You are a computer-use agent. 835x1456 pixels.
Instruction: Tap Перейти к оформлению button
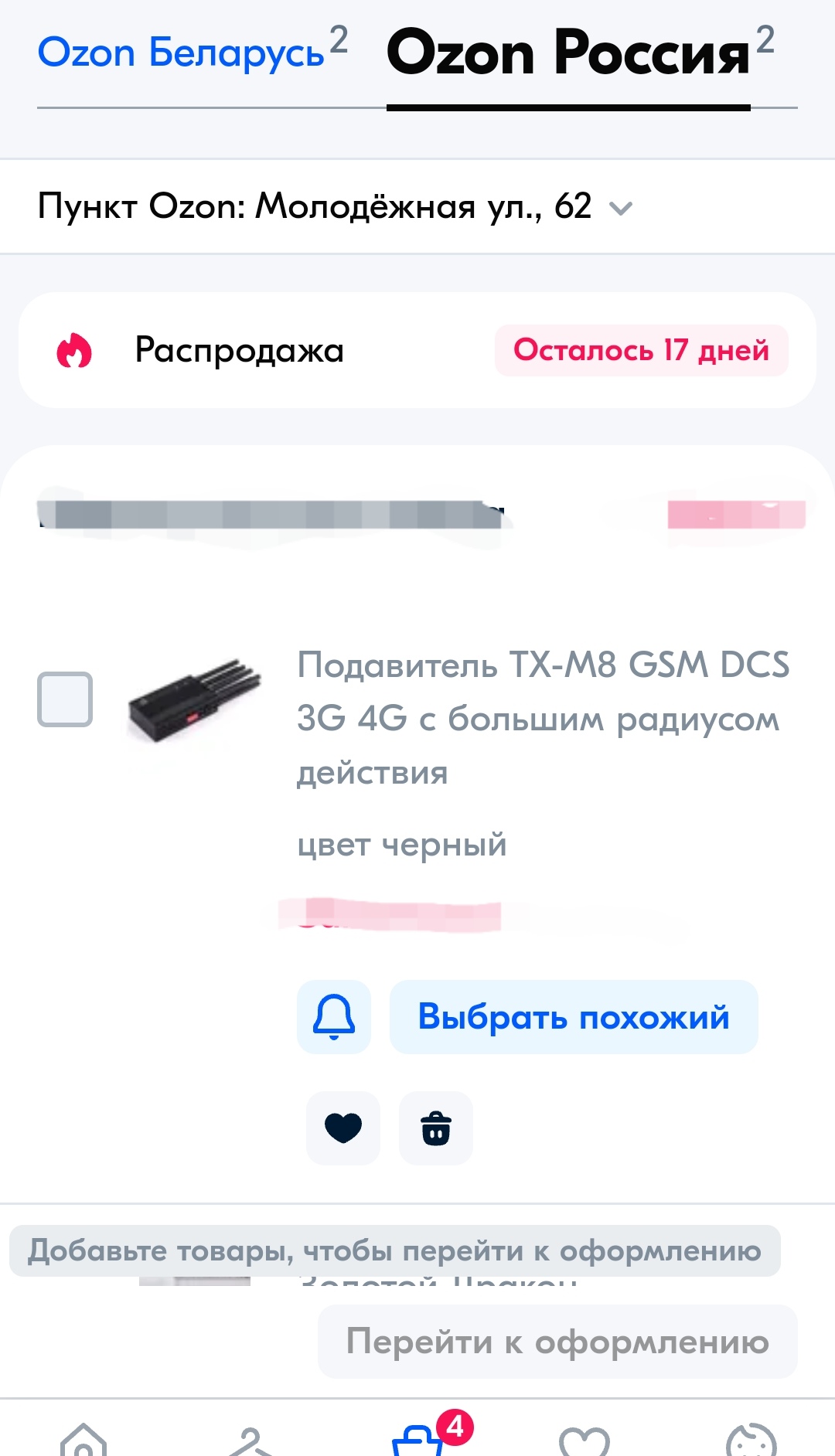click(557, 1342)
